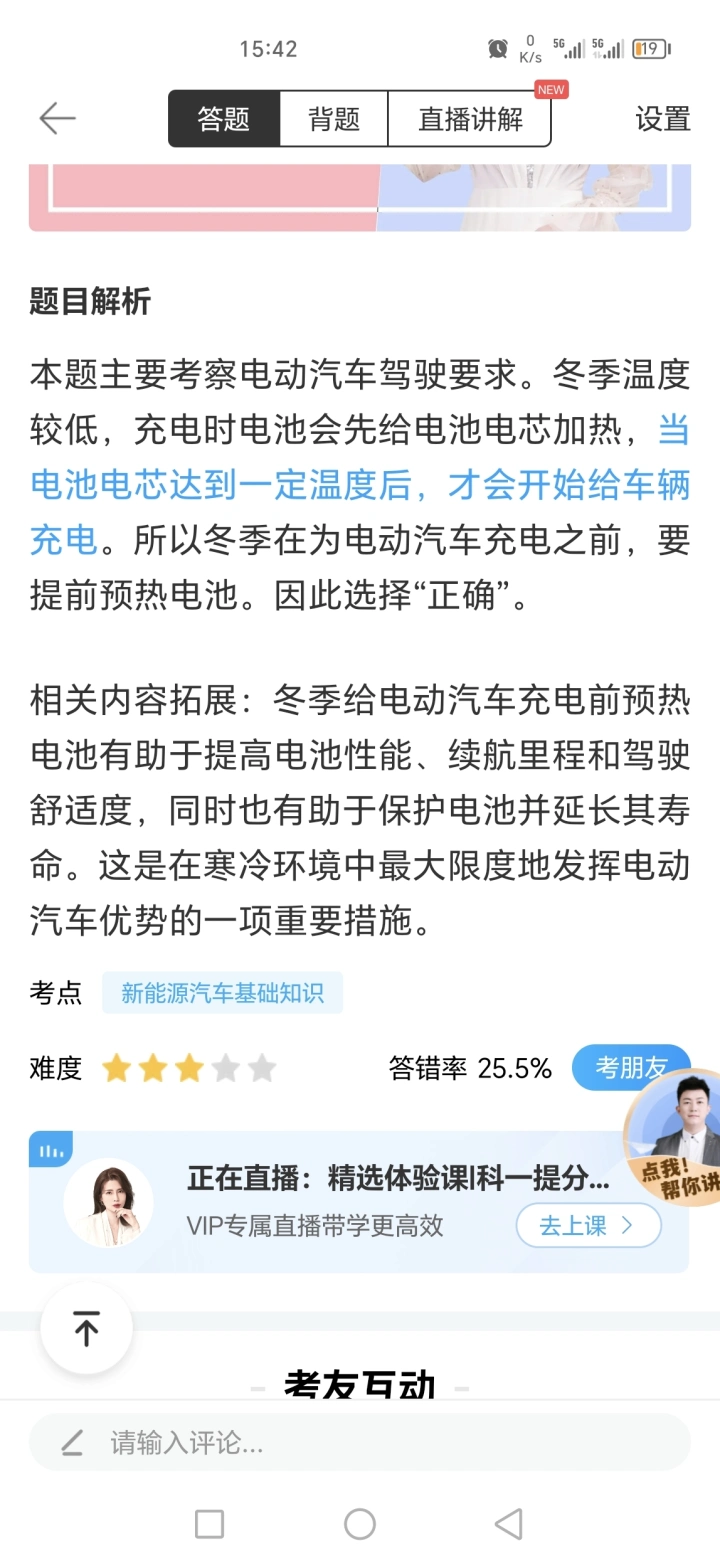Tap the 请输入评论 comment field
The height and width of the screenshot is (1563, 720).
(x=360, y=1443)
